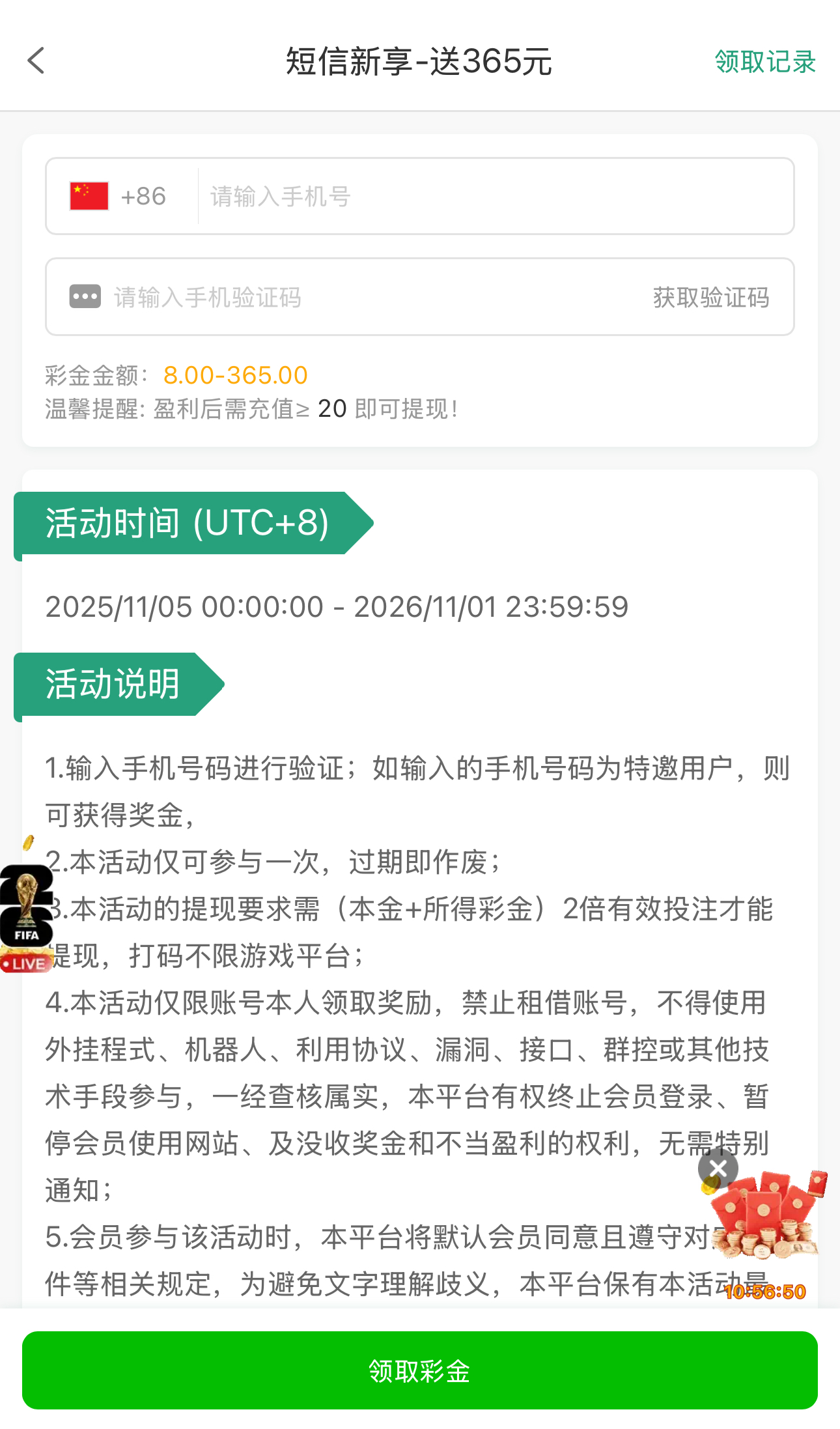Dismiss the floating red envelope widget
This screenshot has height=1429, width=840.
pyautogui.click(x=718, y=1168)
